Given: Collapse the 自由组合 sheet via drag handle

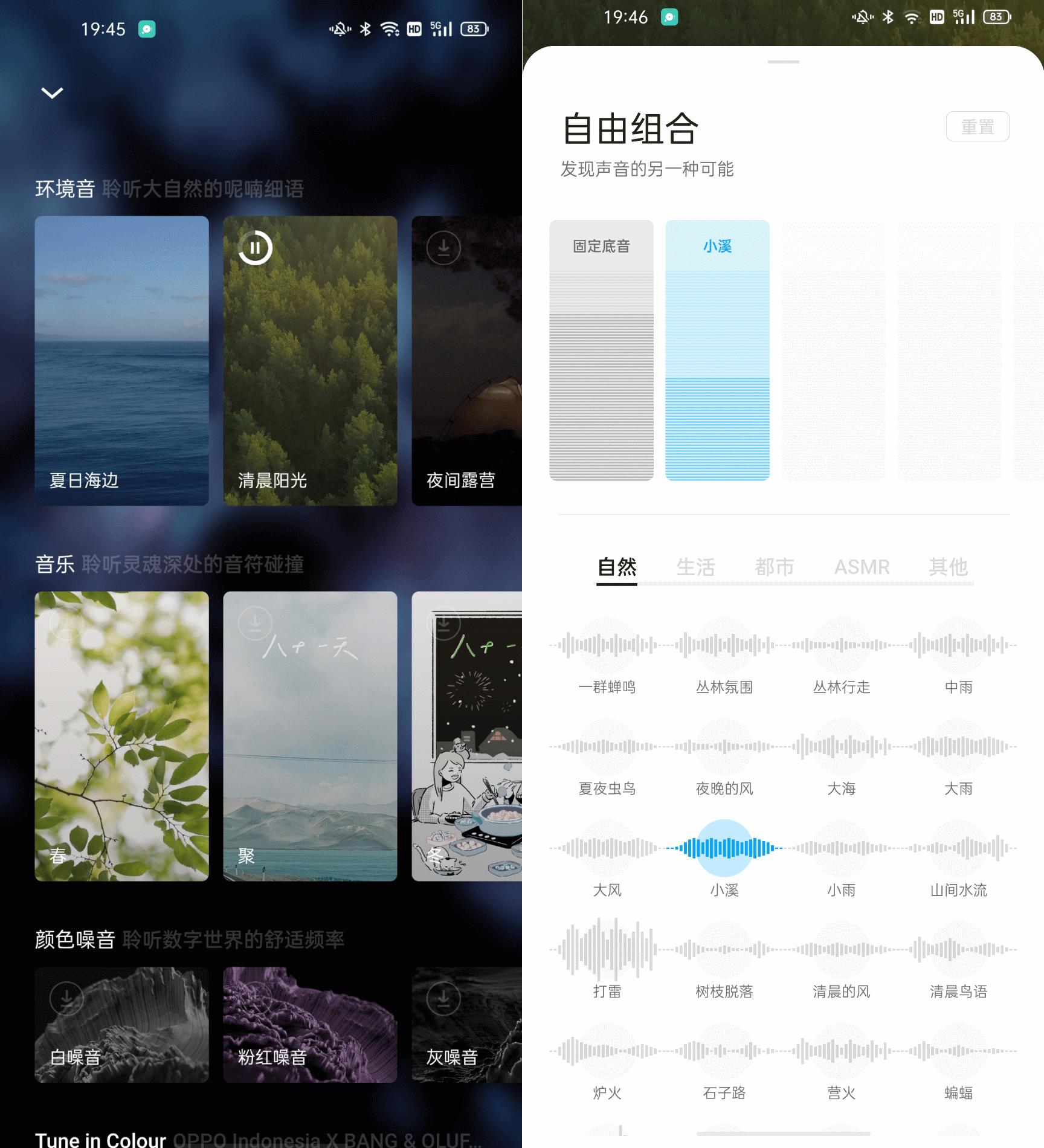Looking at the screenshot, I should pos(784,60).
